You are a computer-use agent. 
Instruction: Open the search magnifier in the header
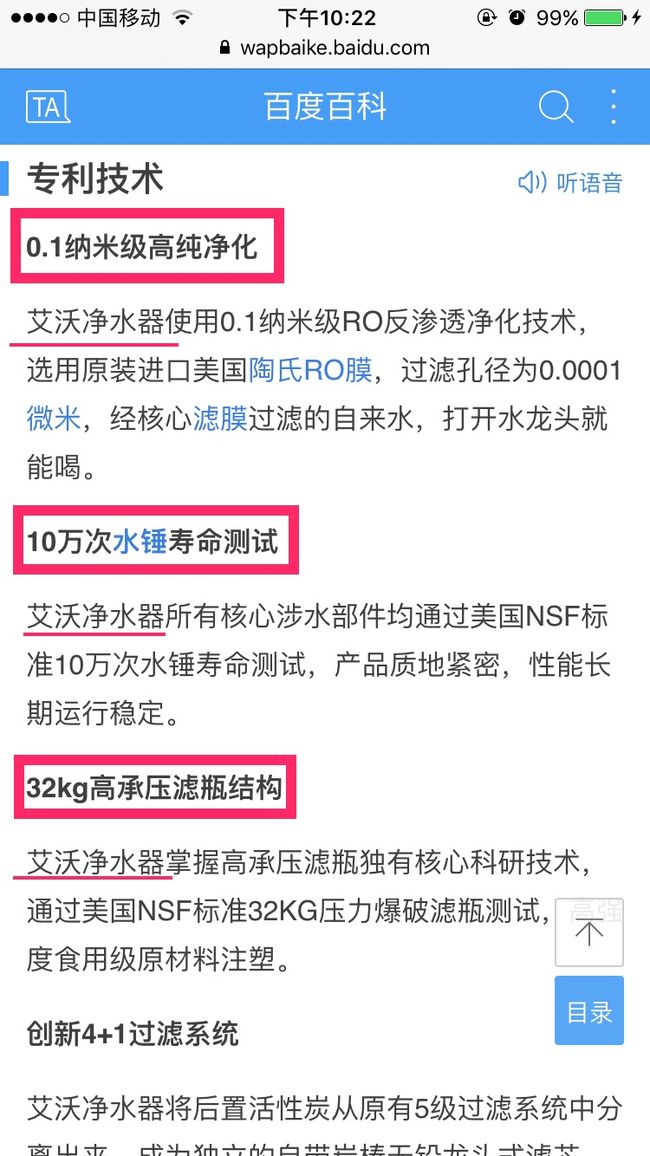[556, 108]
